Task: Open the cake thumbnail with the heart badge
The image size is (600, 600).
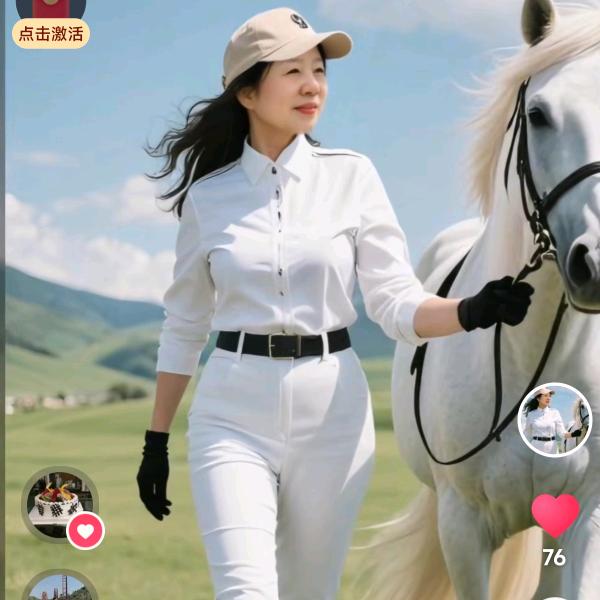Action: pyautogui.click(x=60, y=502)
